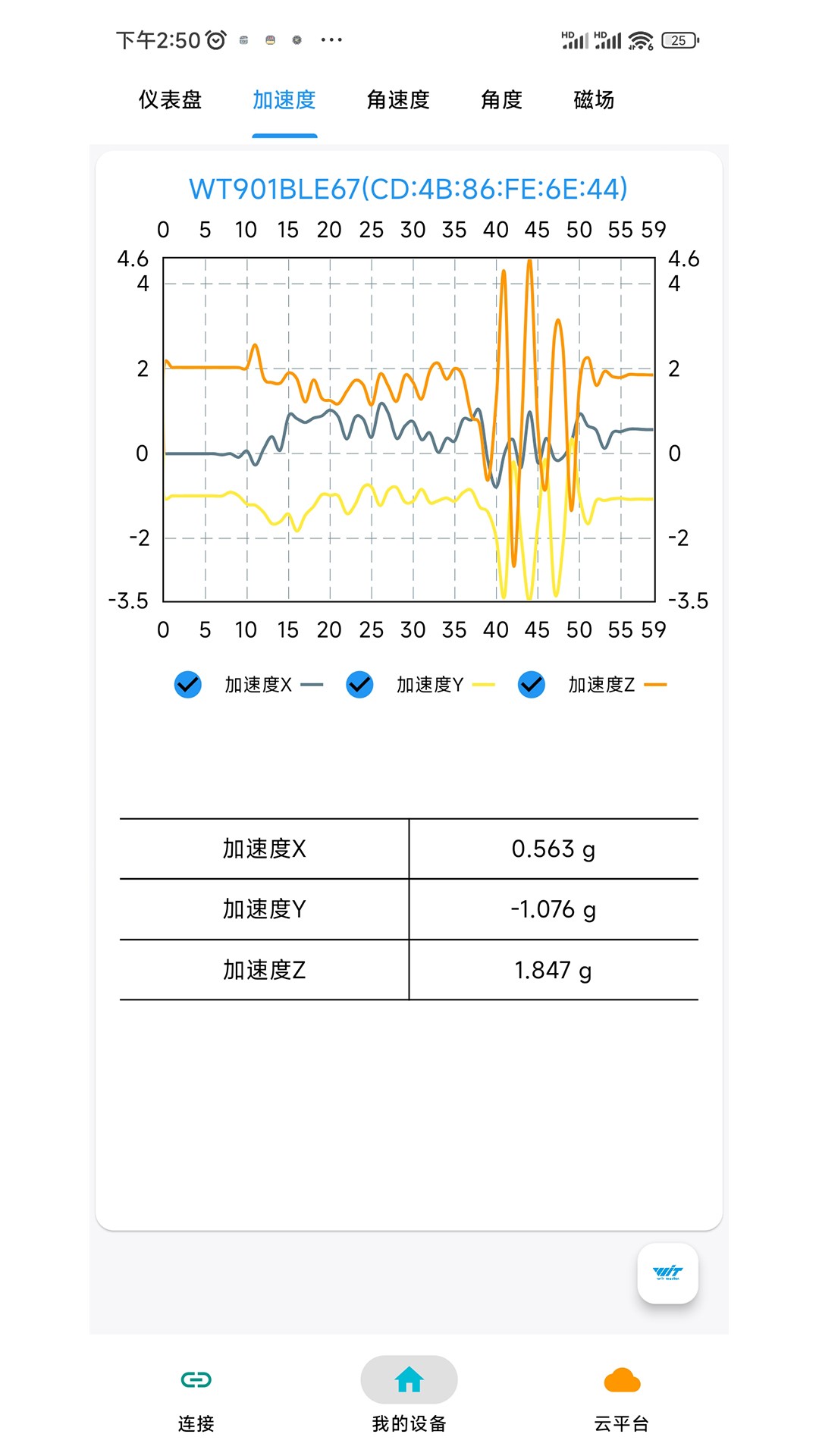Tap the floating WIT logo button

tap(669, 1273)
